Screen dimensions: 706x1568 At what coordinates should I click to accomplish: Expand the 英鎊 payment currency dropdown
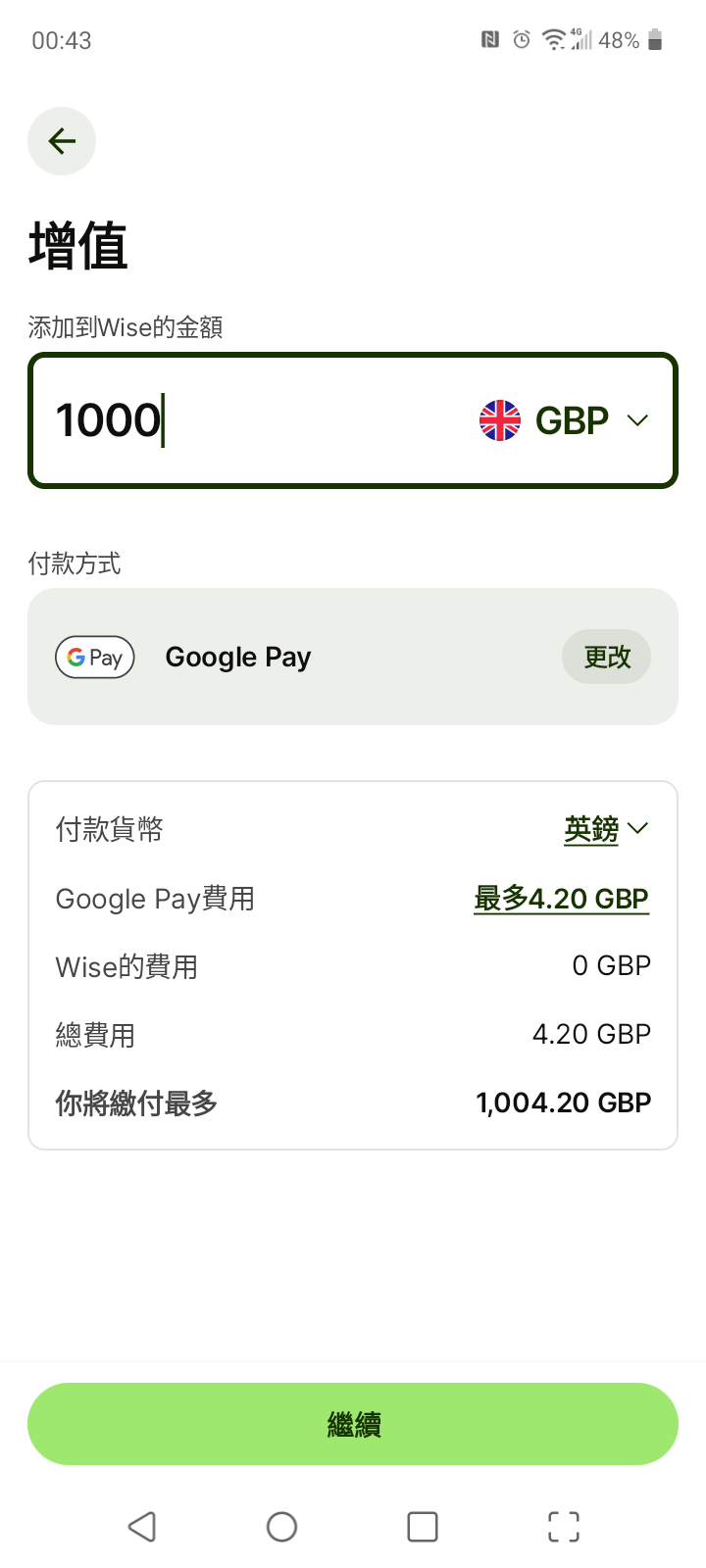(x=605, y=829)
